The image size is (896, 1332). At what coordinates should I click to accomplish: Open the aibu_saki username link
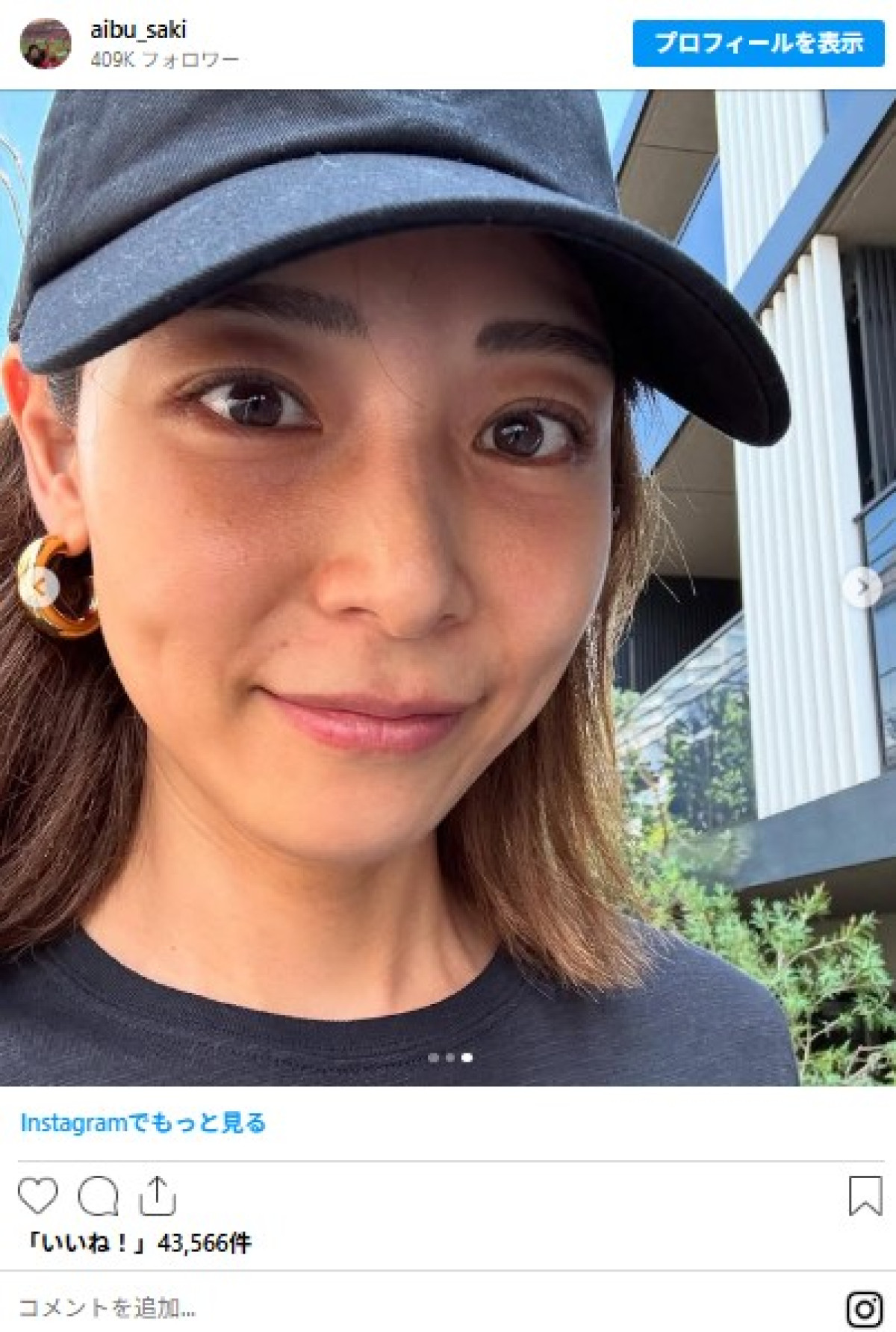138,30
